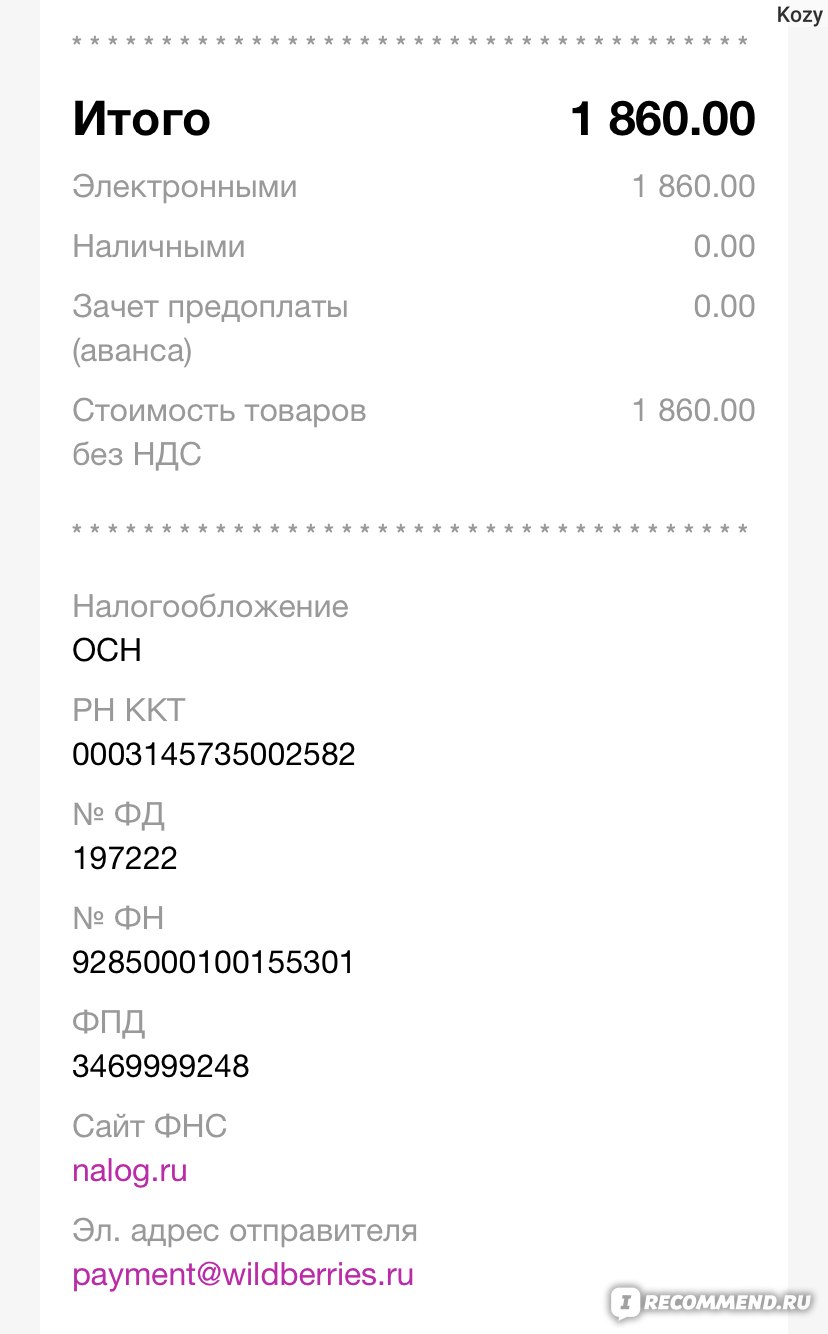
Task: Tap the payment@wildberries.ru sender email link
Action: point(243,1275)
